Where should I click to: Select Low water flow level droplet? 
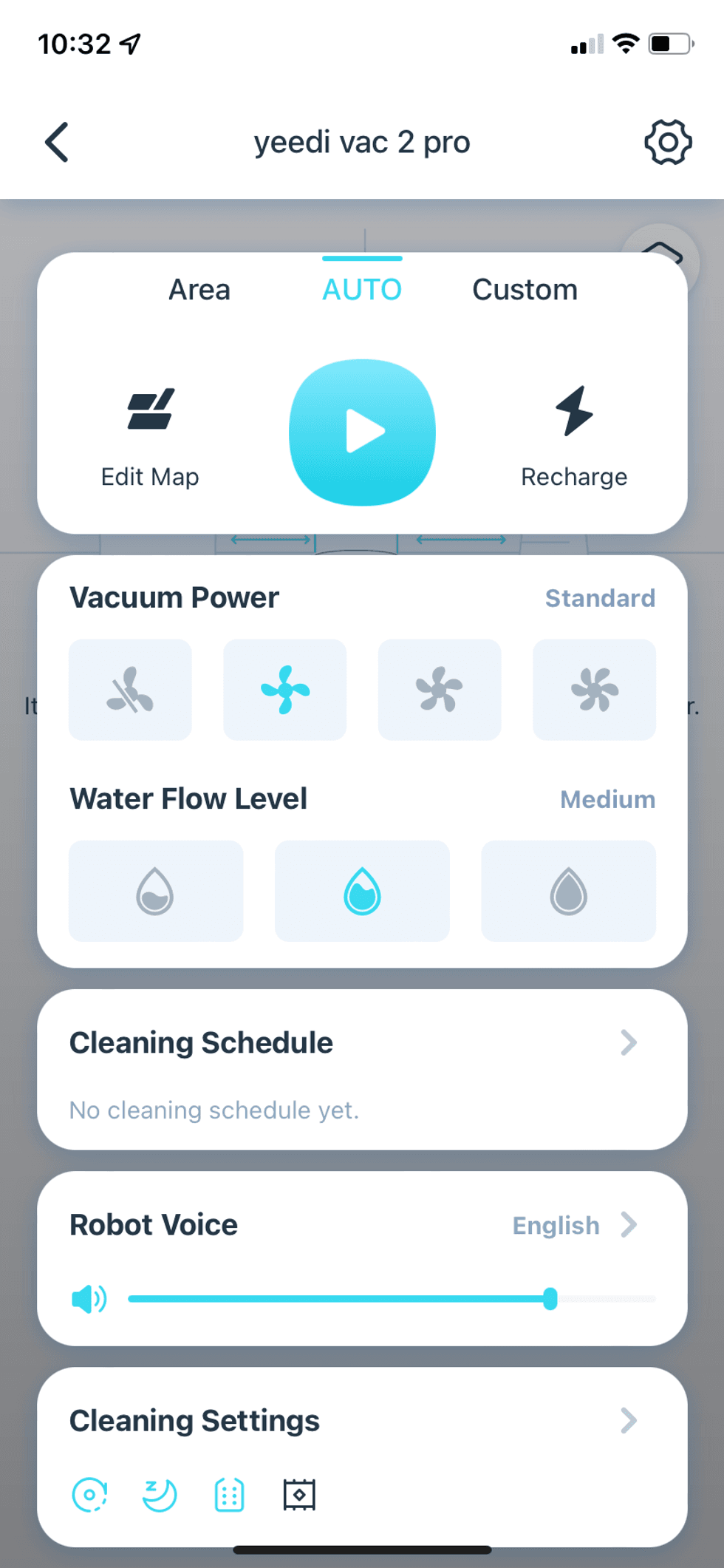pyautogui.click(x=156, y=891)
